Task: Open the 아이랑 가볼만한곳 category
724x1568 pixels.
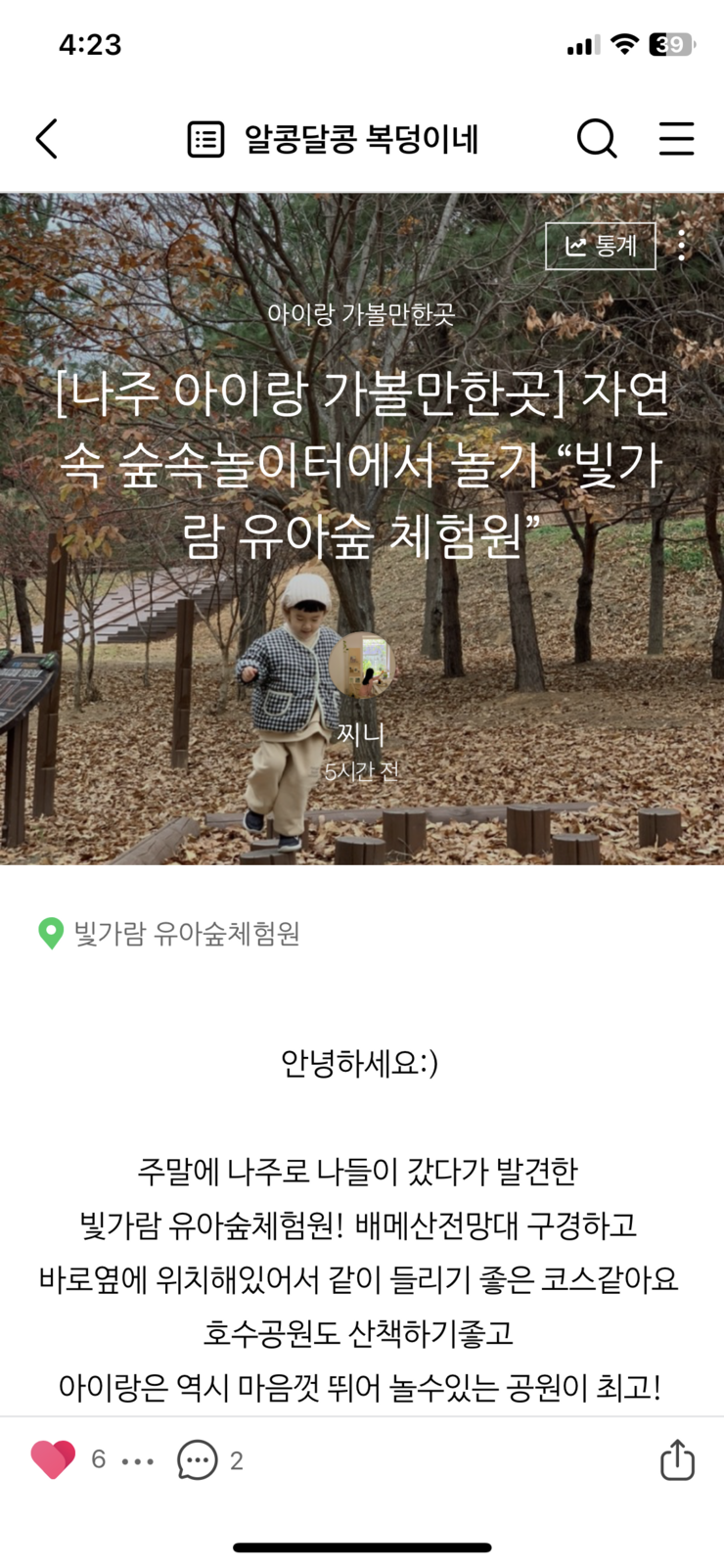Action: (x=361, y=314)
